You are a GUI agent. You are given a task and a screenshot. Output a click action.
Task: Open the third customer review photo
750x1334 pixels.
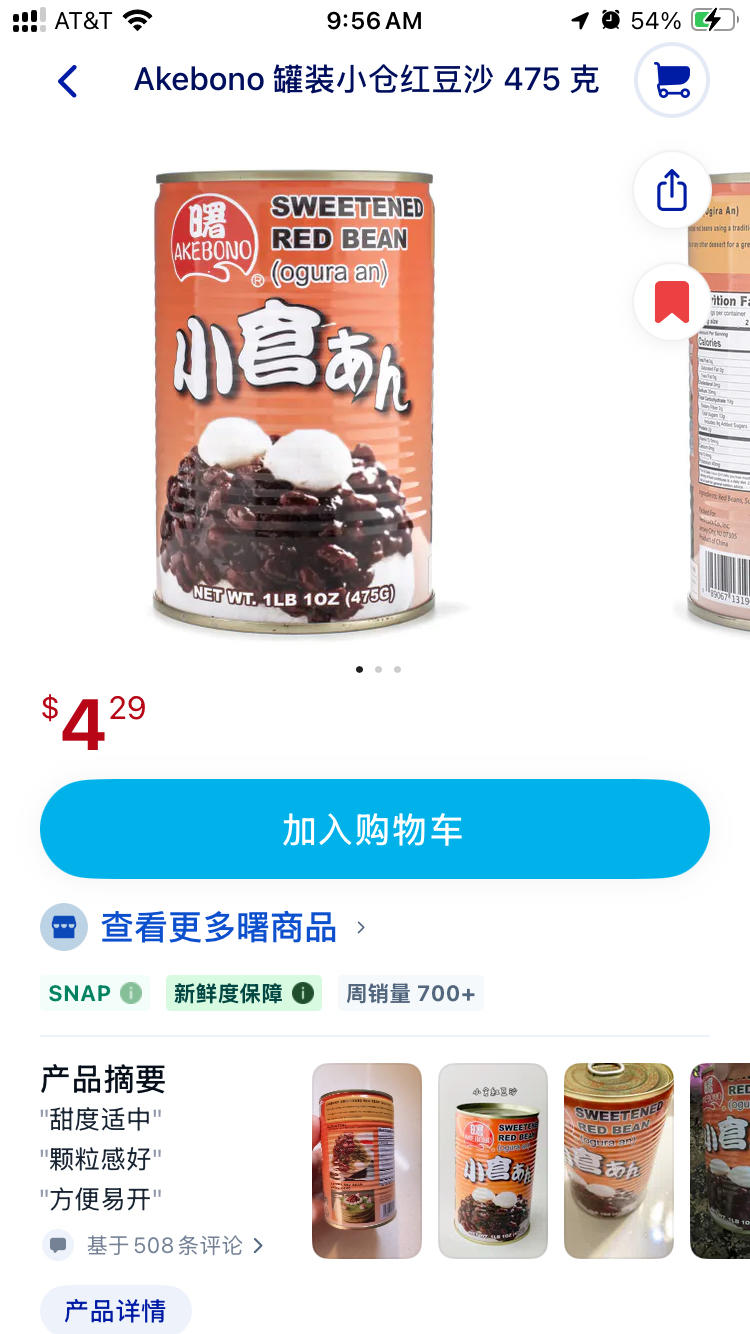point(618,1160)
